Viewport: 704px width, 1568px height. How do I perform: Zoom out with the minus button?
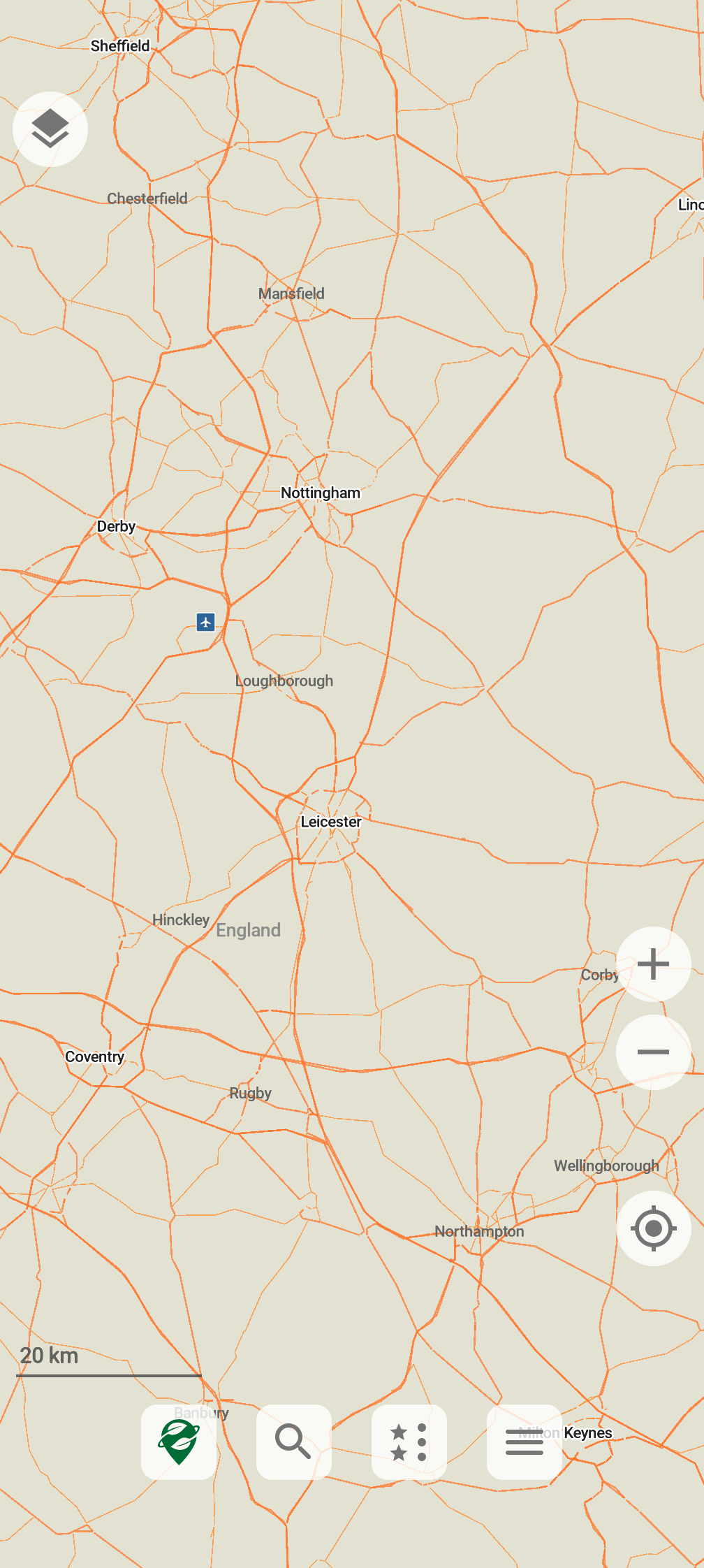click(x=654, y=1052)
